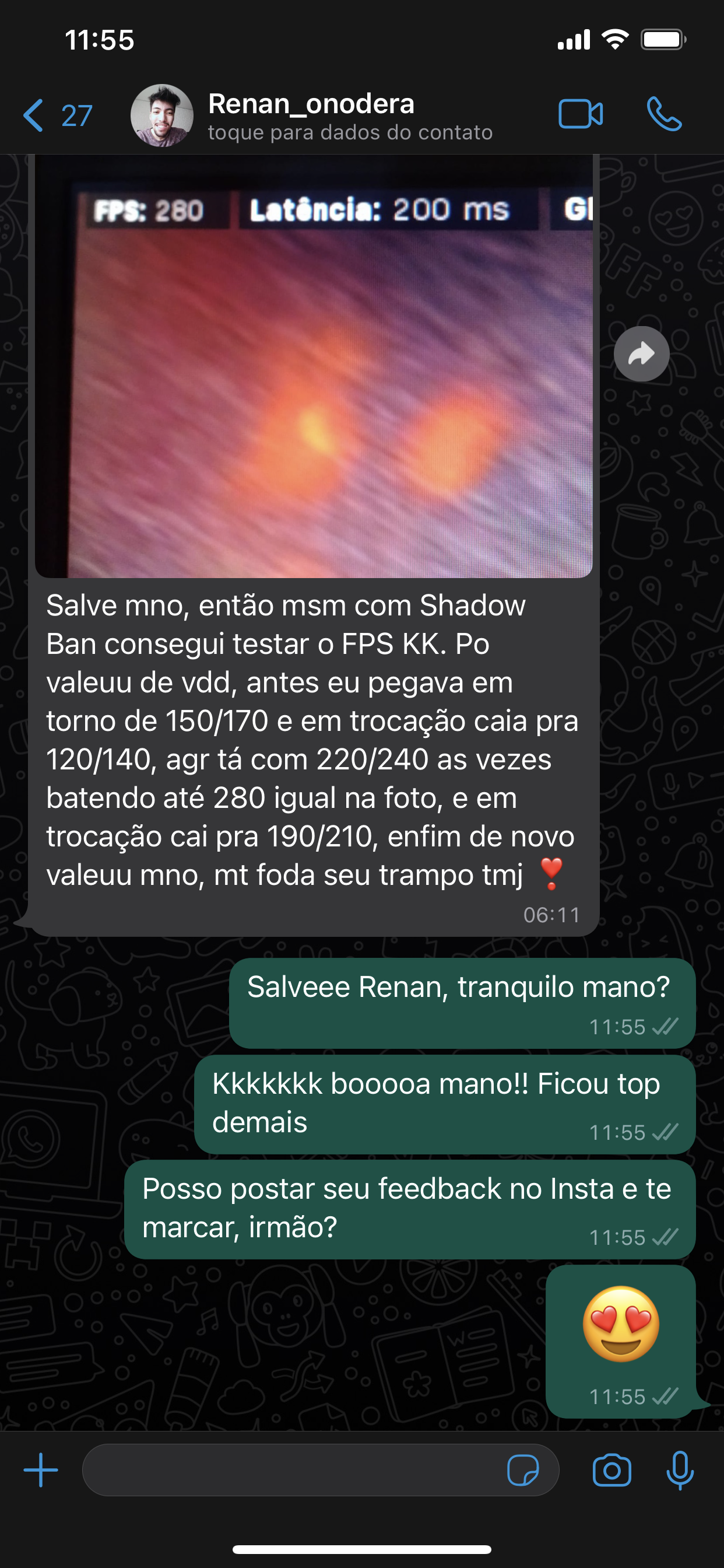Start a video call with Renan_onodera
Viewport: 724px width, 1568px height.
click(x=581, y=114)
